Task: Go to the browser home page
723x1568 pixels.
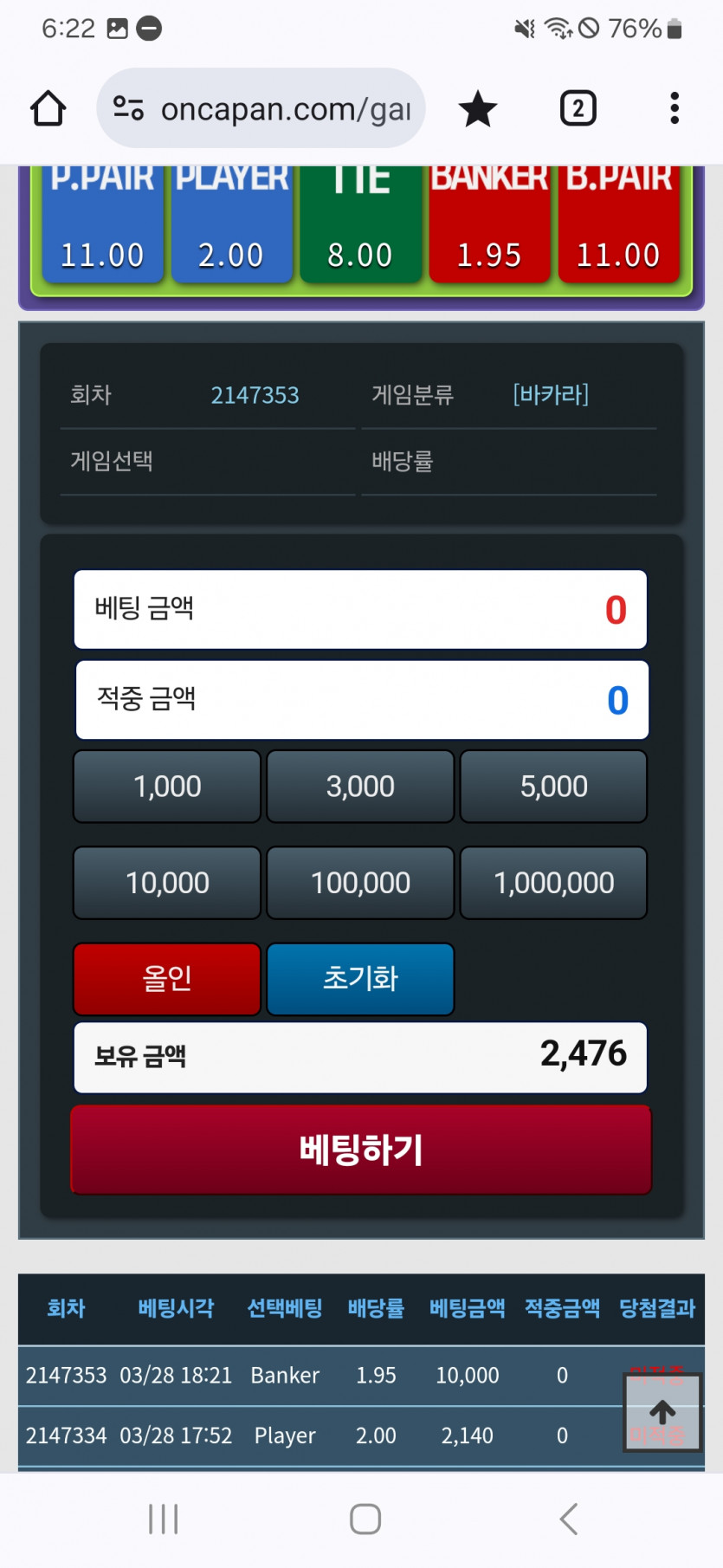Action: point(48,109)
